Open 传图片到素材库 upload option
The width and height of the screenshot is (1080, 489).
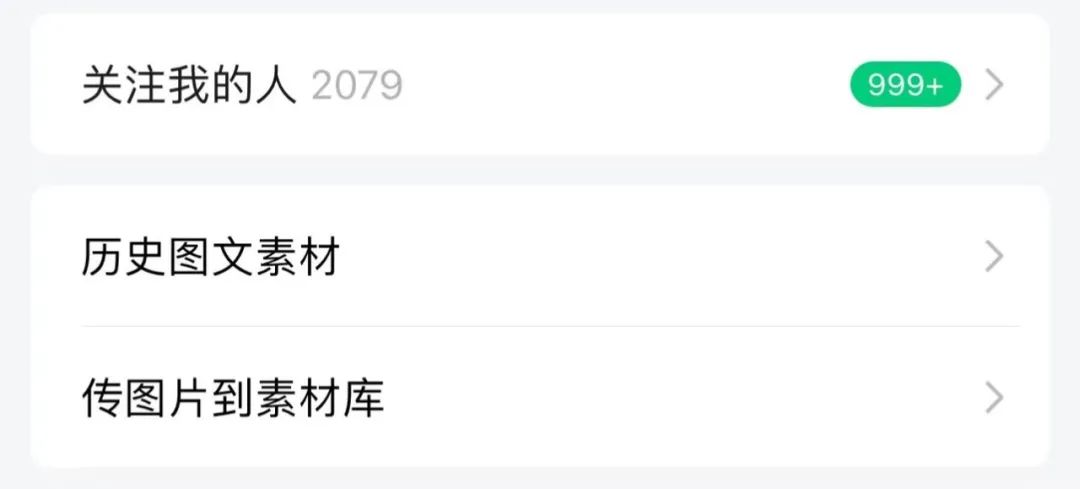click(540, 398)
